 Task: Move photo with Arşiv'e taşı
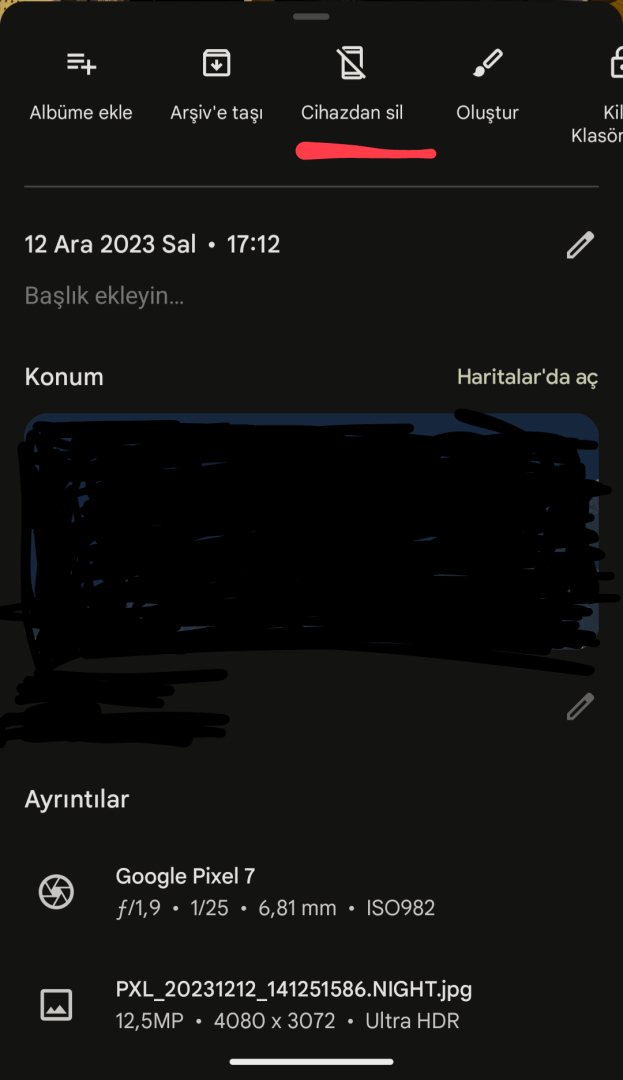click(x=216, y=86)
